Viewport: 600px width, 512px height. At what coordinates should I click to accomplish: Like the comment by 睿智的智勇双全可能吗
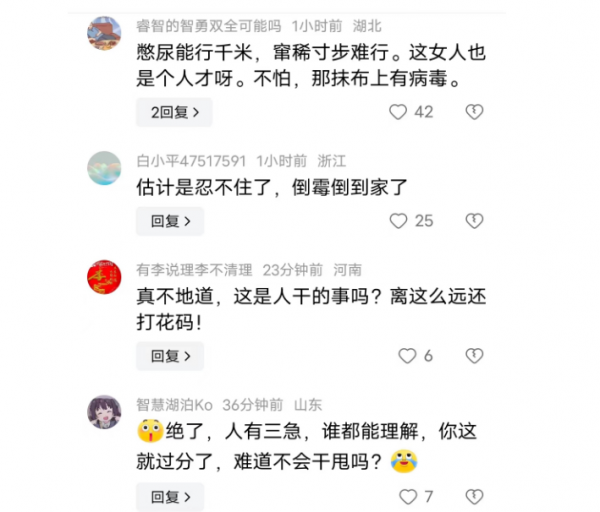tap(399, 112)
